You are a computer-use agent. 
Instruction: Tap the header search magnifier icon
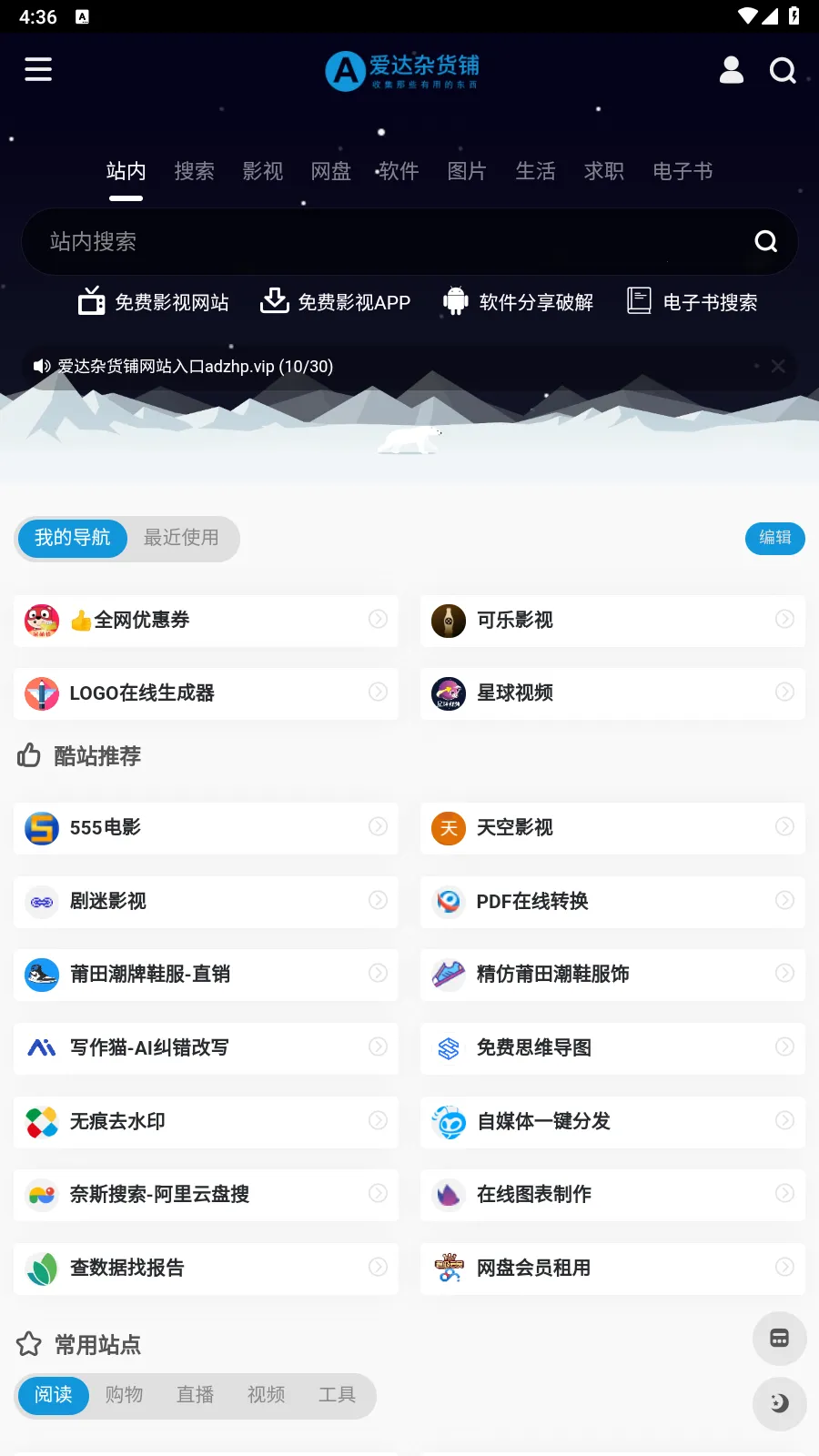tap(783, 70)
